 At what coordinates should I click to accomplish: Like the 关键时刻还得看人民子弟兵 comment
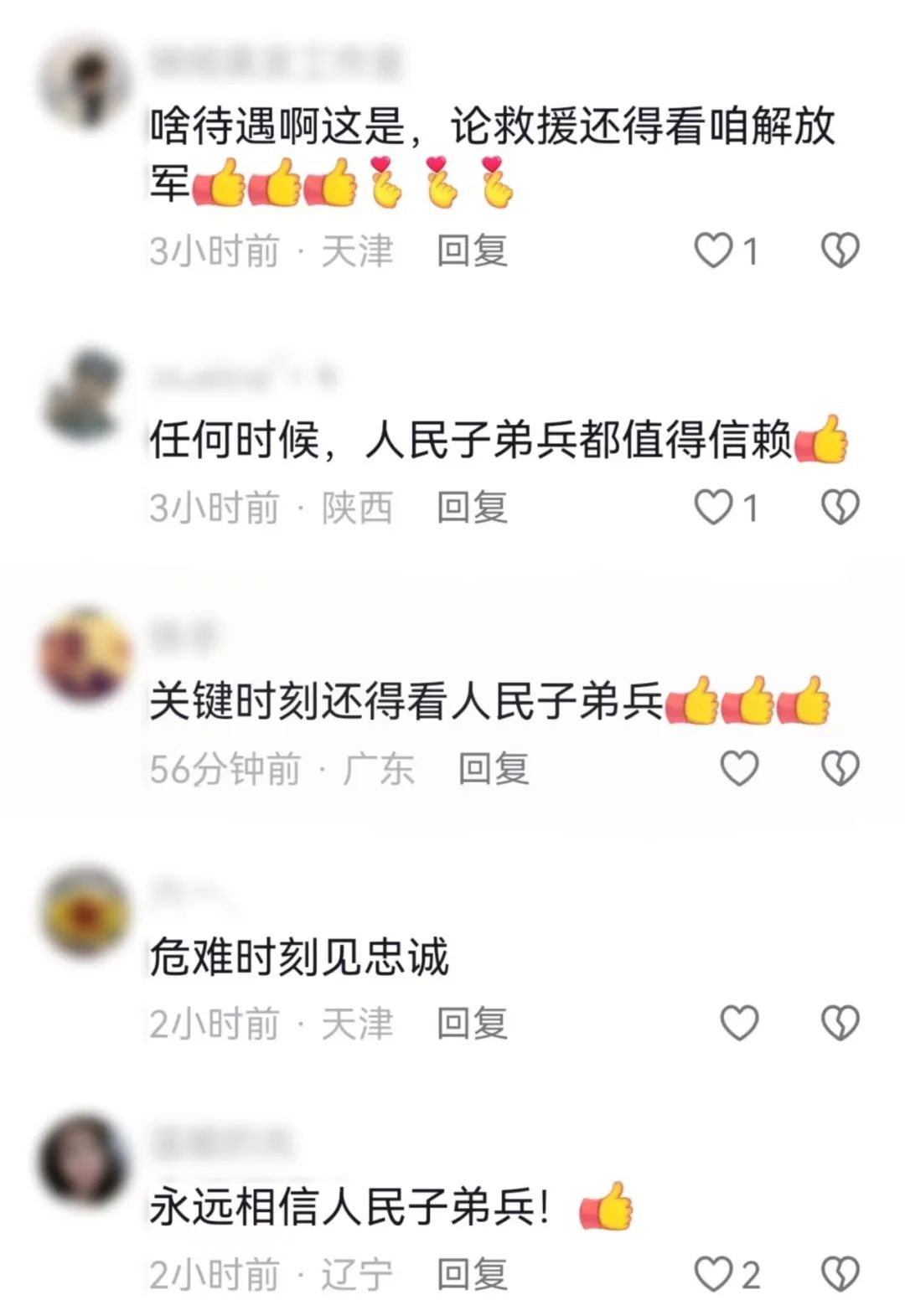coord(739,768)
